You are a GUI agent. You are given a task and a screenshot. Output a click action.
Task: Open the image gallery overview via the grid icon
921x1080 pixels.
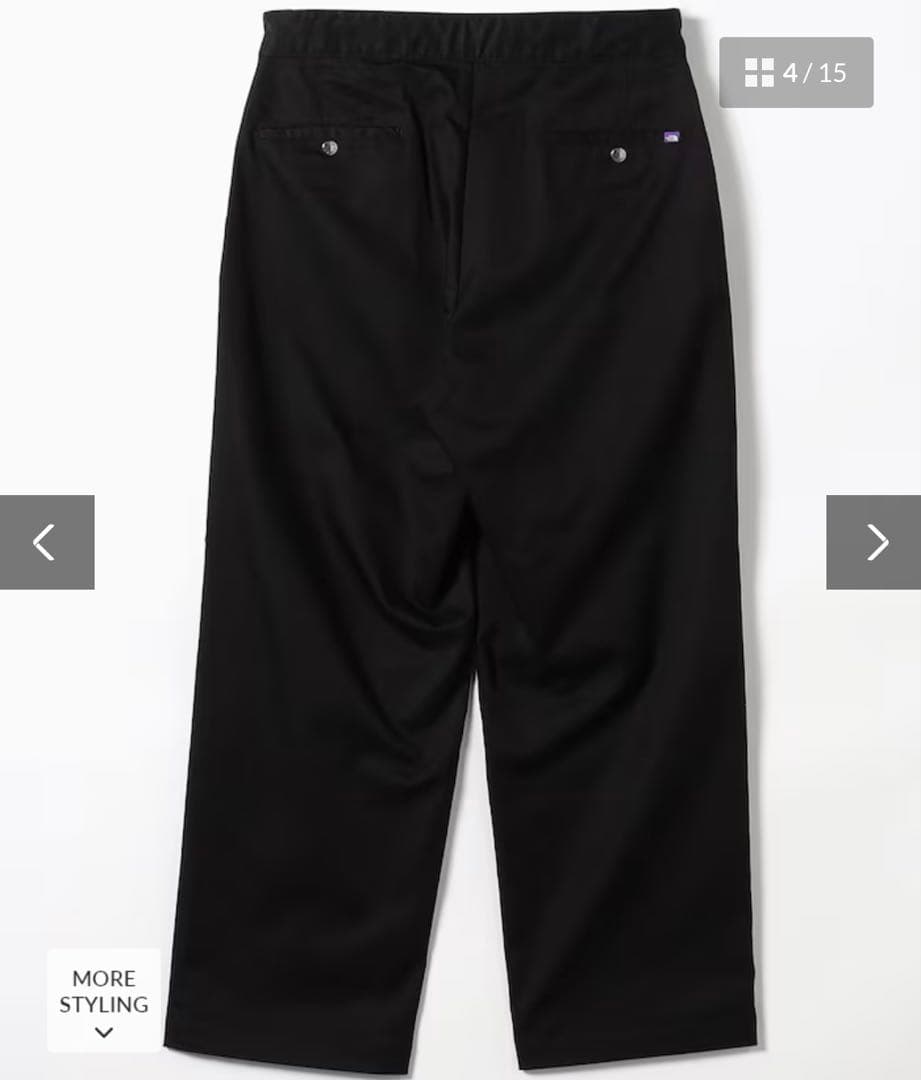(762, 71)
